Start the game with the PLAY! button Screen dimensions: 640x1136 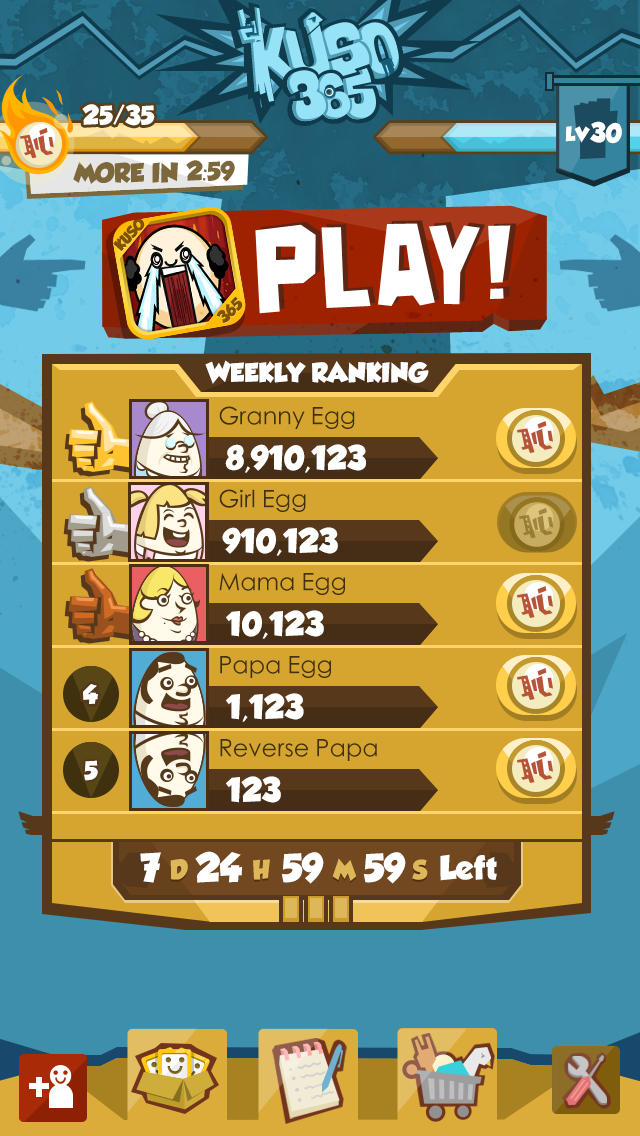pyautogui.click(x=324, y=273)
